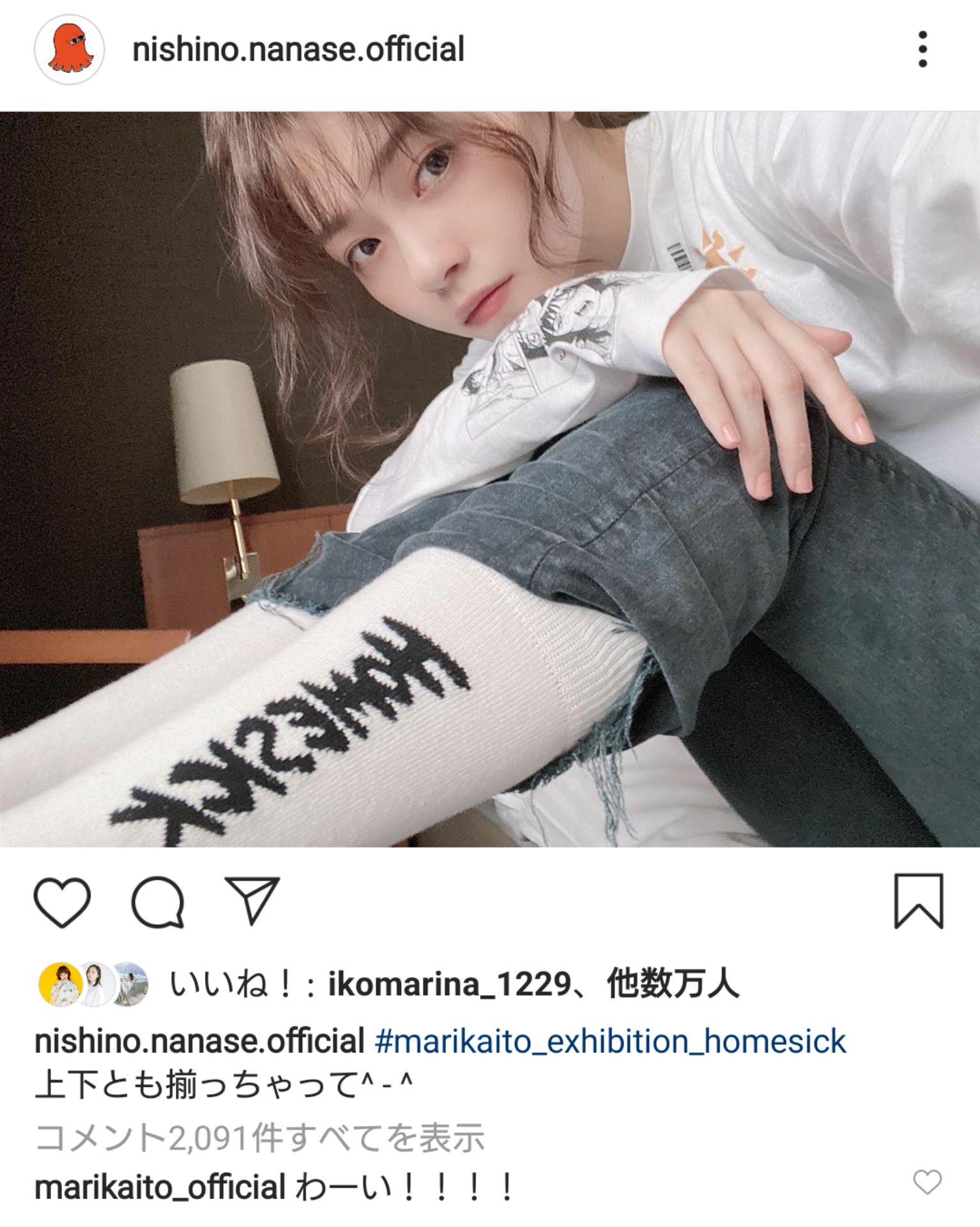View list of people who liked (他数万人)
Screen dimensions: 980x1227
(673, 984)
